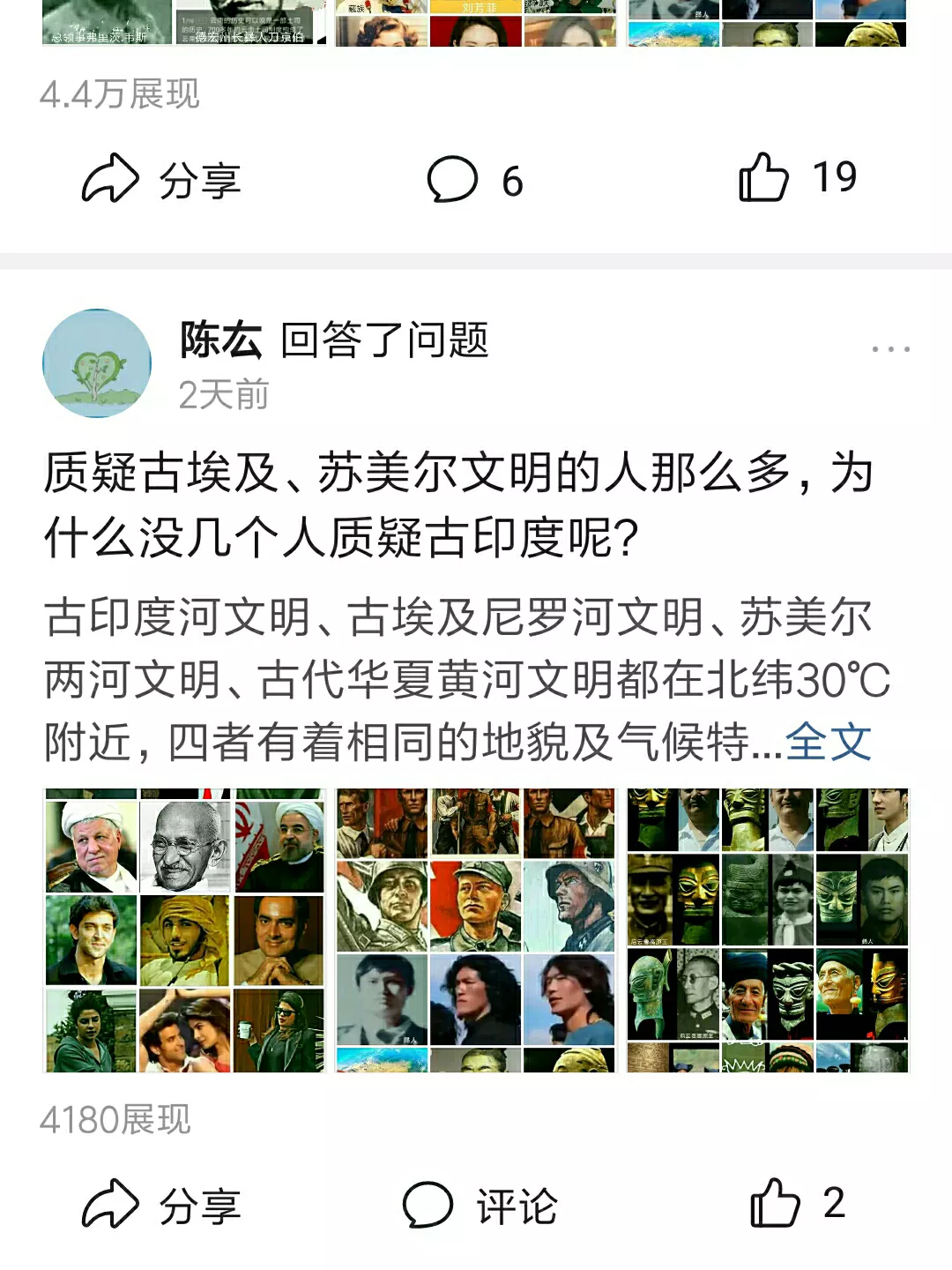The width and height of the screenshot is (952, 1270).
Task: View the third image with bronze masks
Action: coord(767,930)
